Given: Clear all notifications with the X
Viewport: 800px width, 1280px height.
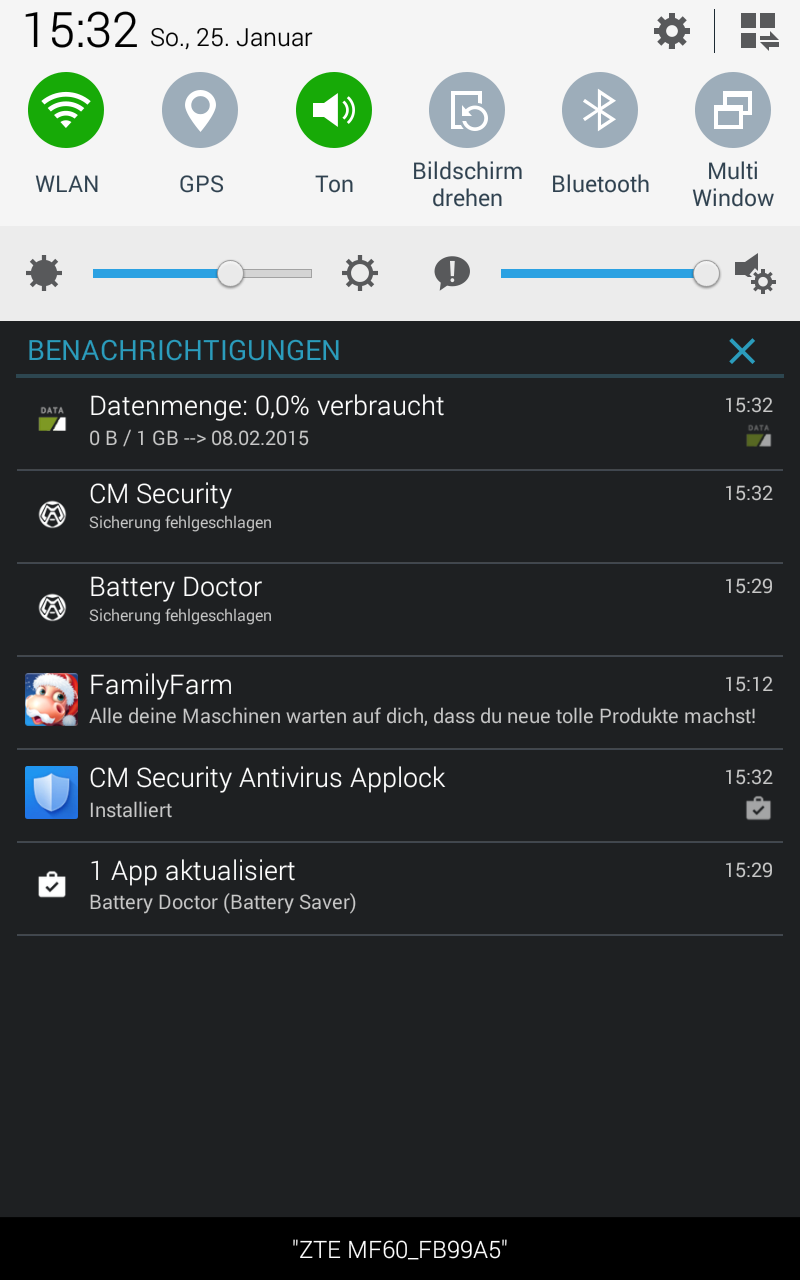Looking at the screenshot, I should (x=742, y=351).
